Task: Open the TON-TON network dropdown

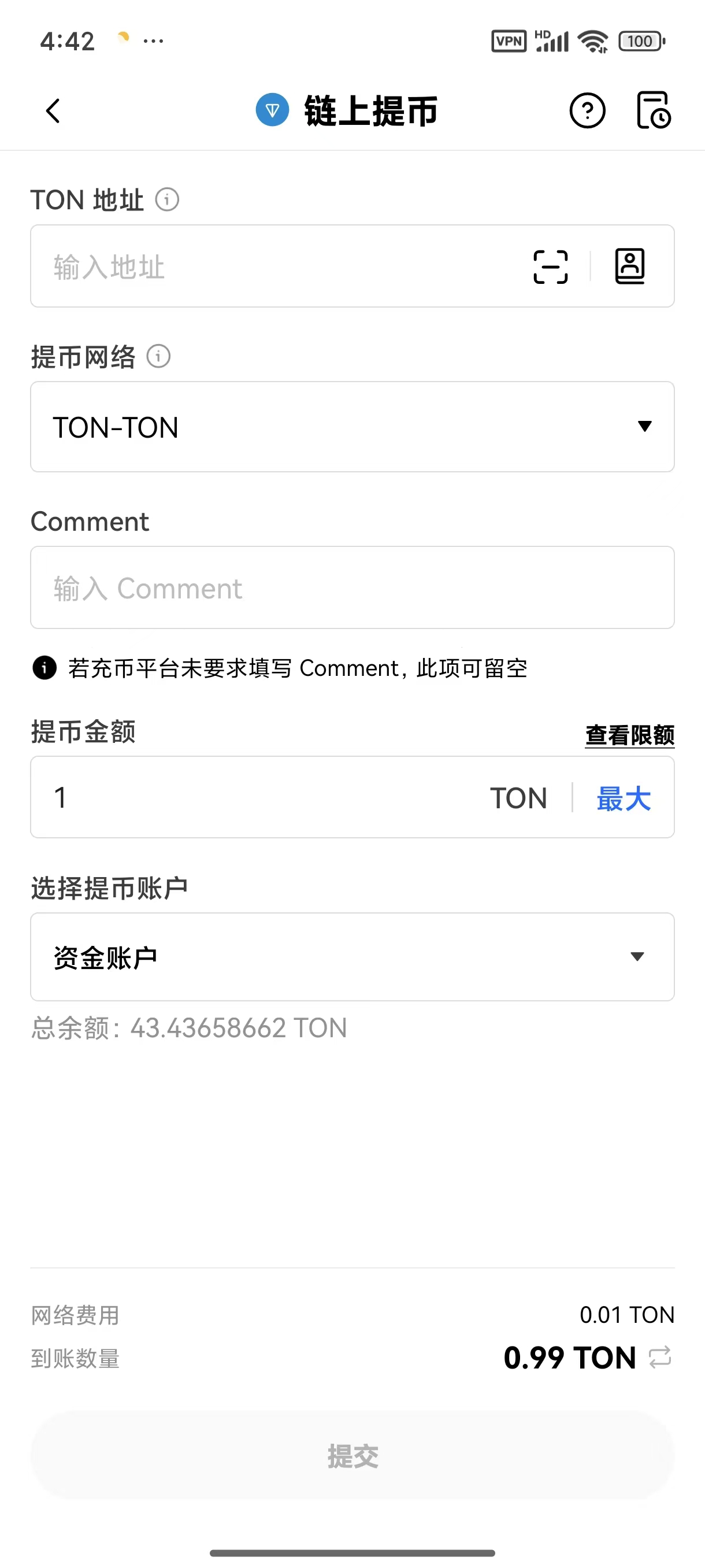Action: 352,427
